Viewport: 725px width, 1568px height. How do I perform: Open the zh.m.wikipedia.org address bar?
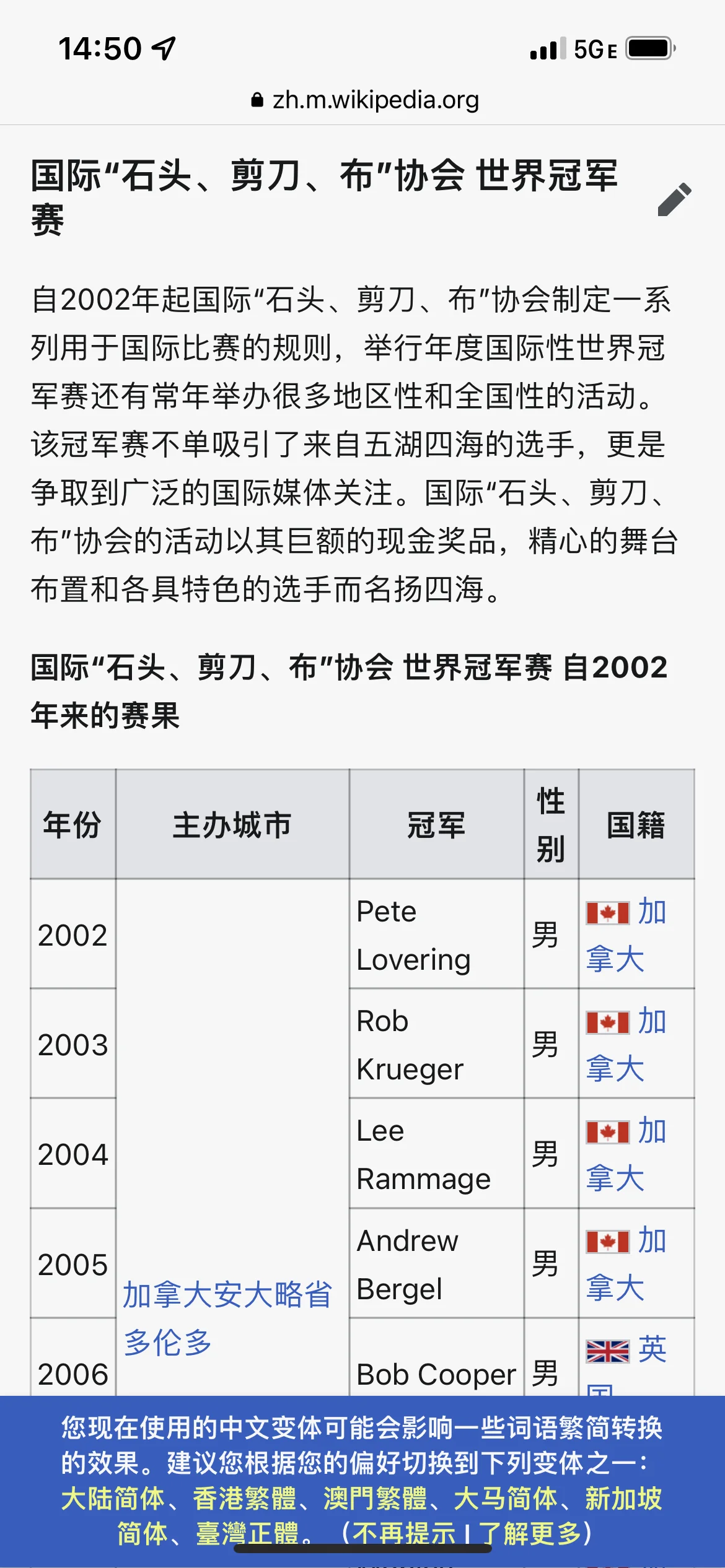(364, 100)
